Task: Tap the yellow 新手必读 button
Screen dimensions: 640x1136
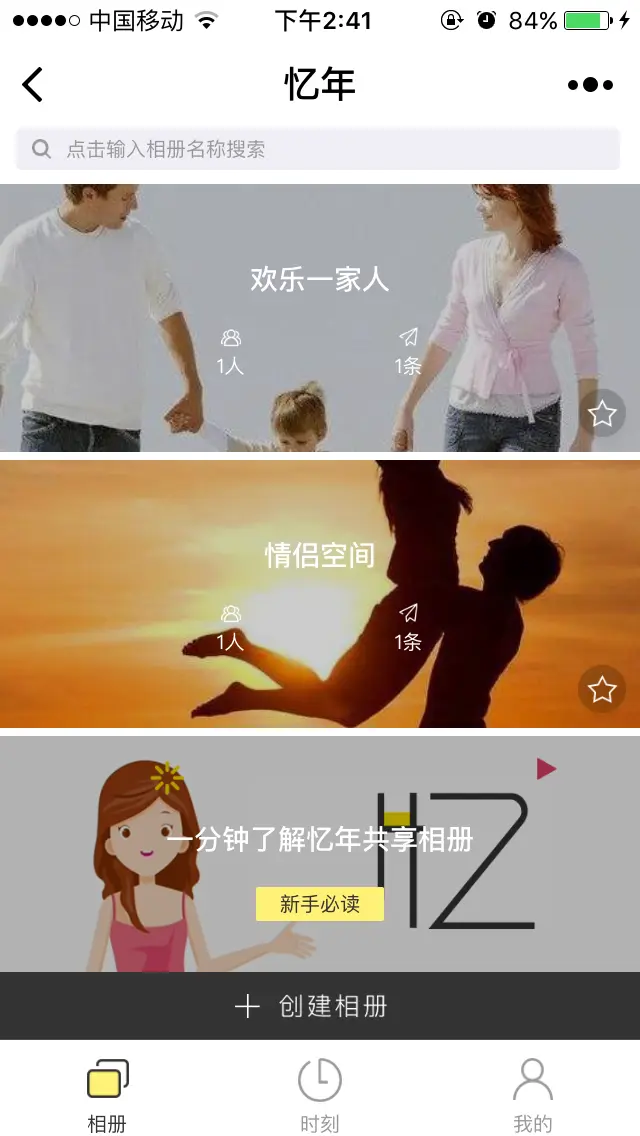Action: [x=320, y=903]
